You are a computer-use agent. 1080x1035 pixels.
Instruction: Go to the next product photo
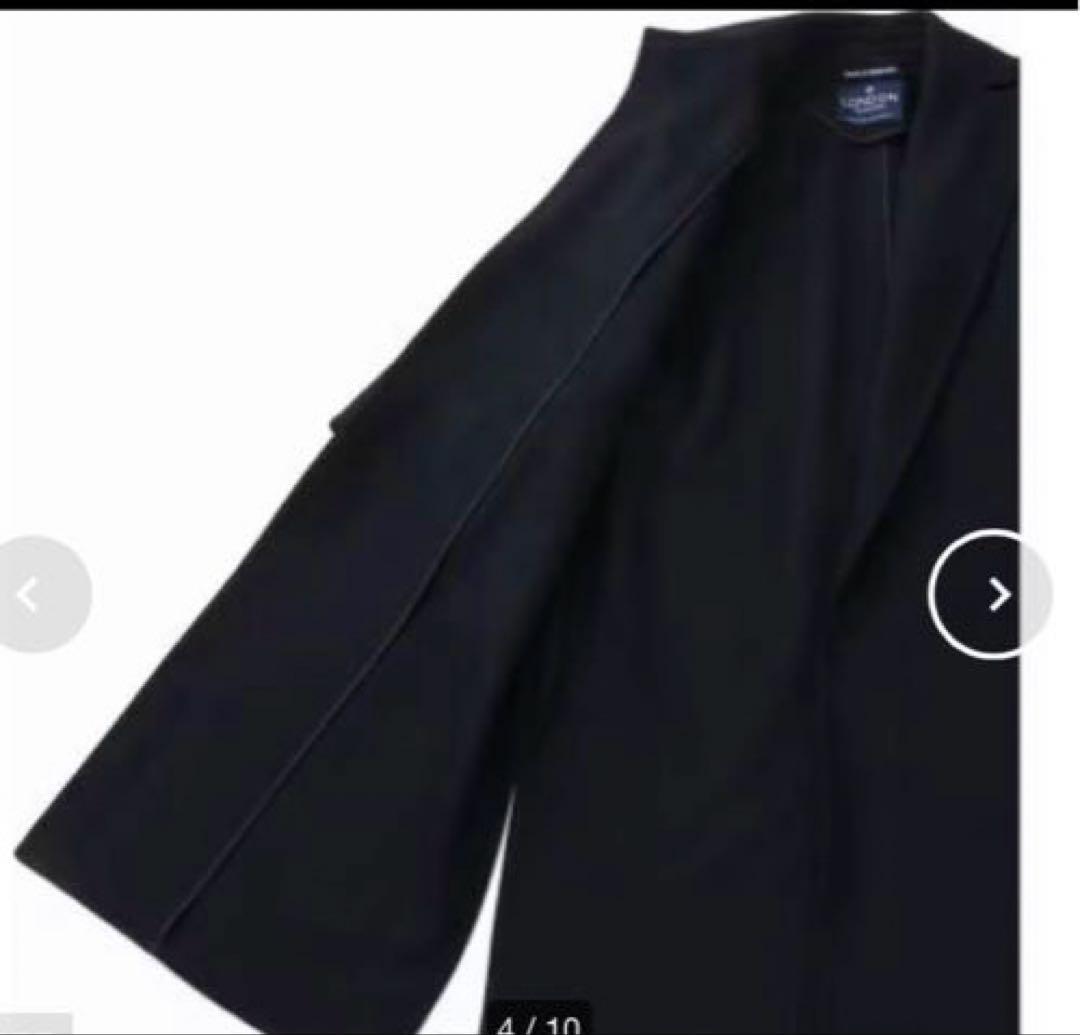(991, 595)
